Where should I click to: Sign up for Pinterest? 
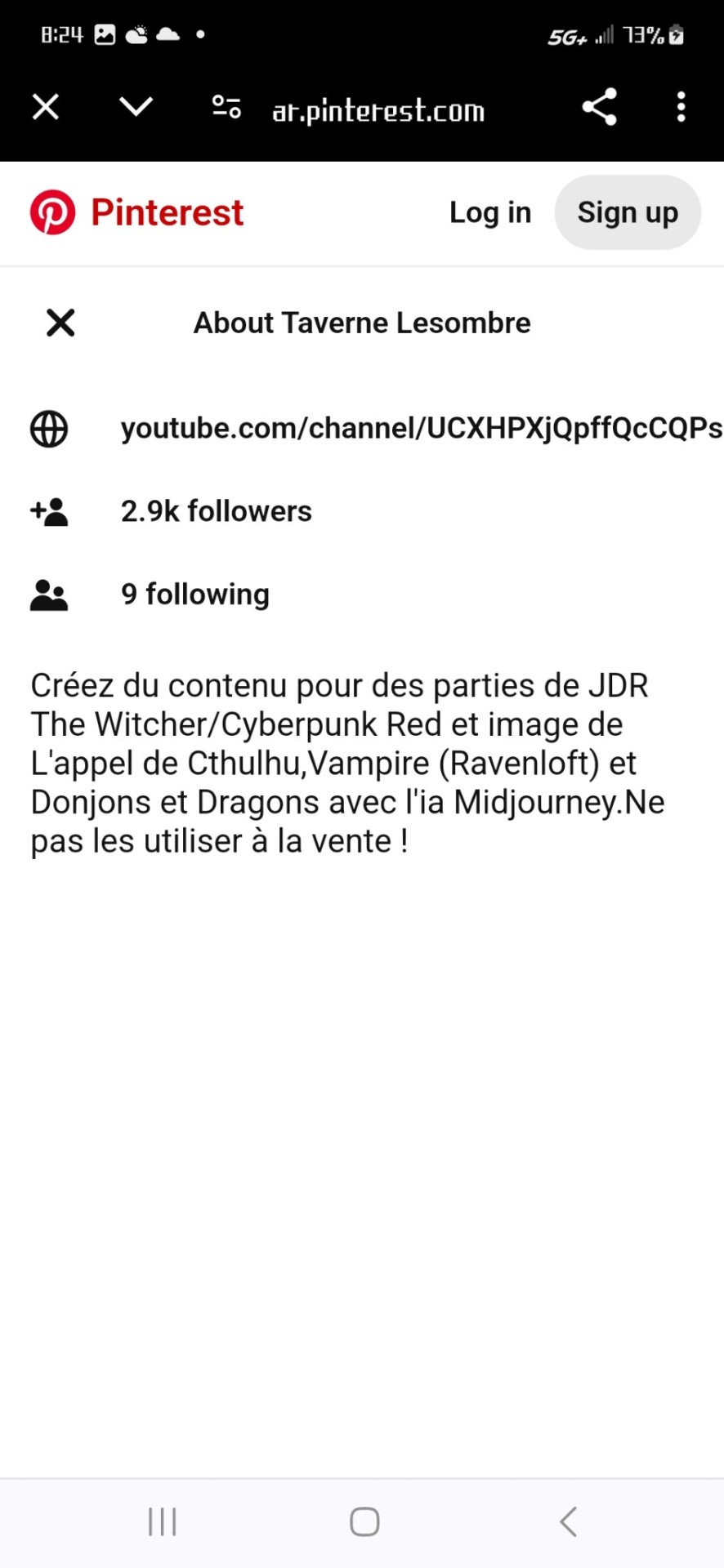pos(628,212)
